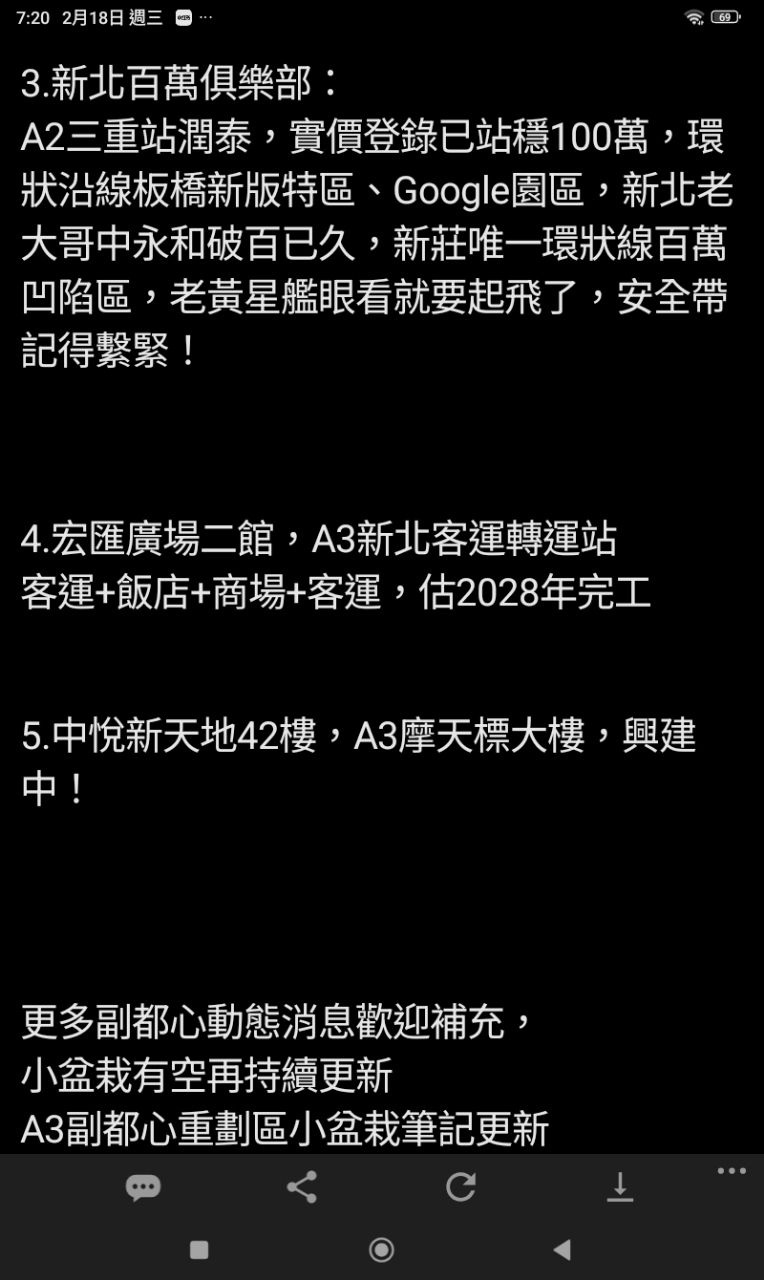Open the comments speech-bubble icon
Screen dimensions: 764x1280
click(x=144, y=1188)
